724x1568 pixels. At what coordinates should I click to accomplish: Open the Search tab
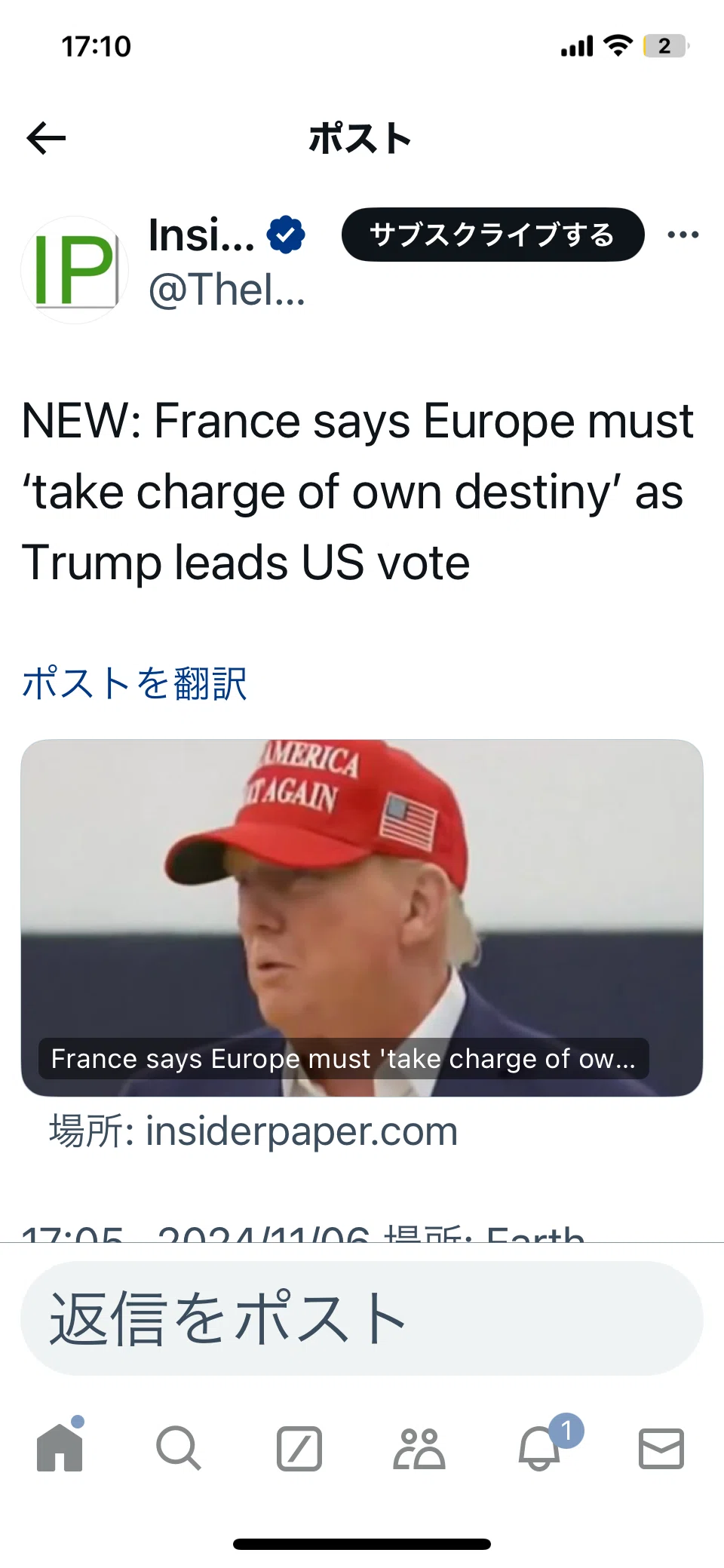coord(179,1448)
